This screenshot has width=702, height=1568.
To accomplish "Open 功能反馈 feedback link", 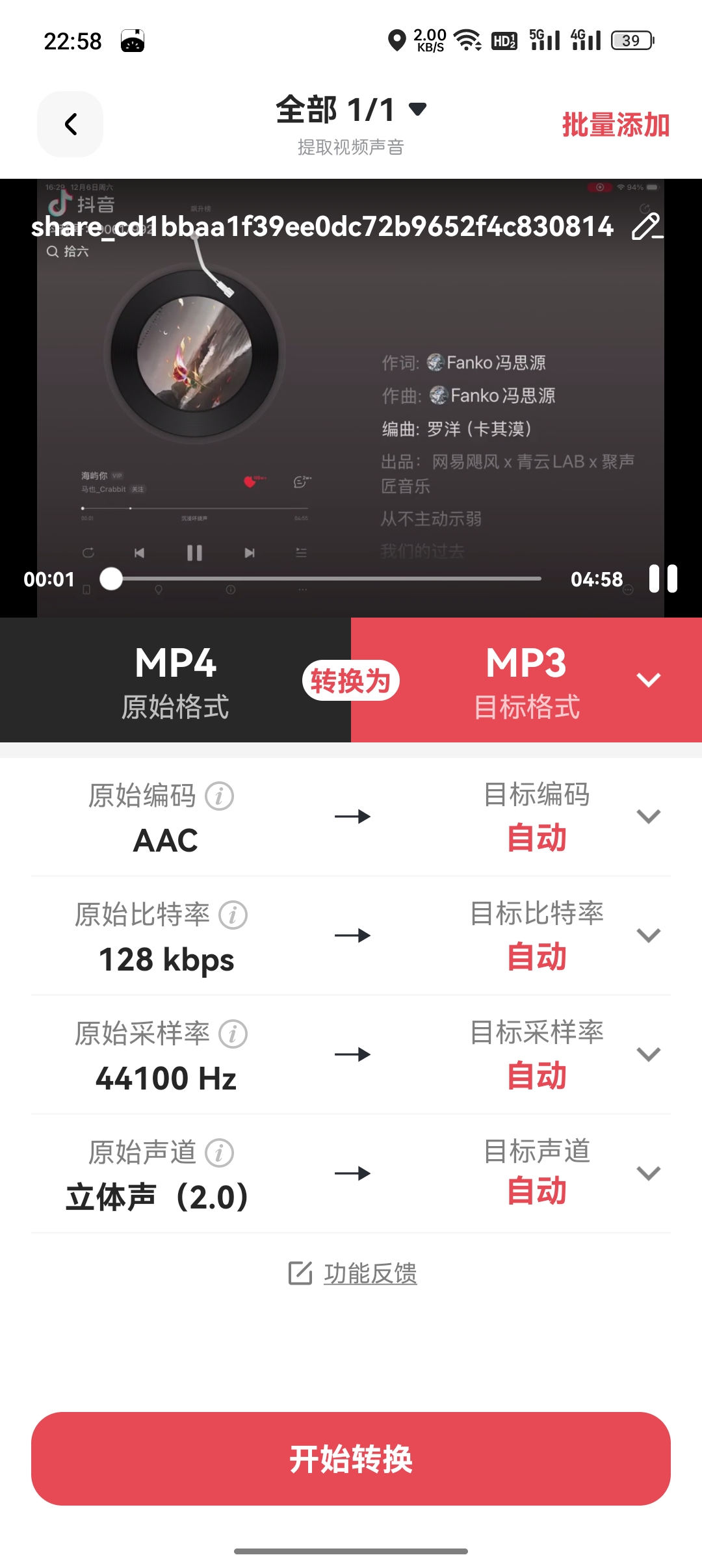I will point(351,1273).
